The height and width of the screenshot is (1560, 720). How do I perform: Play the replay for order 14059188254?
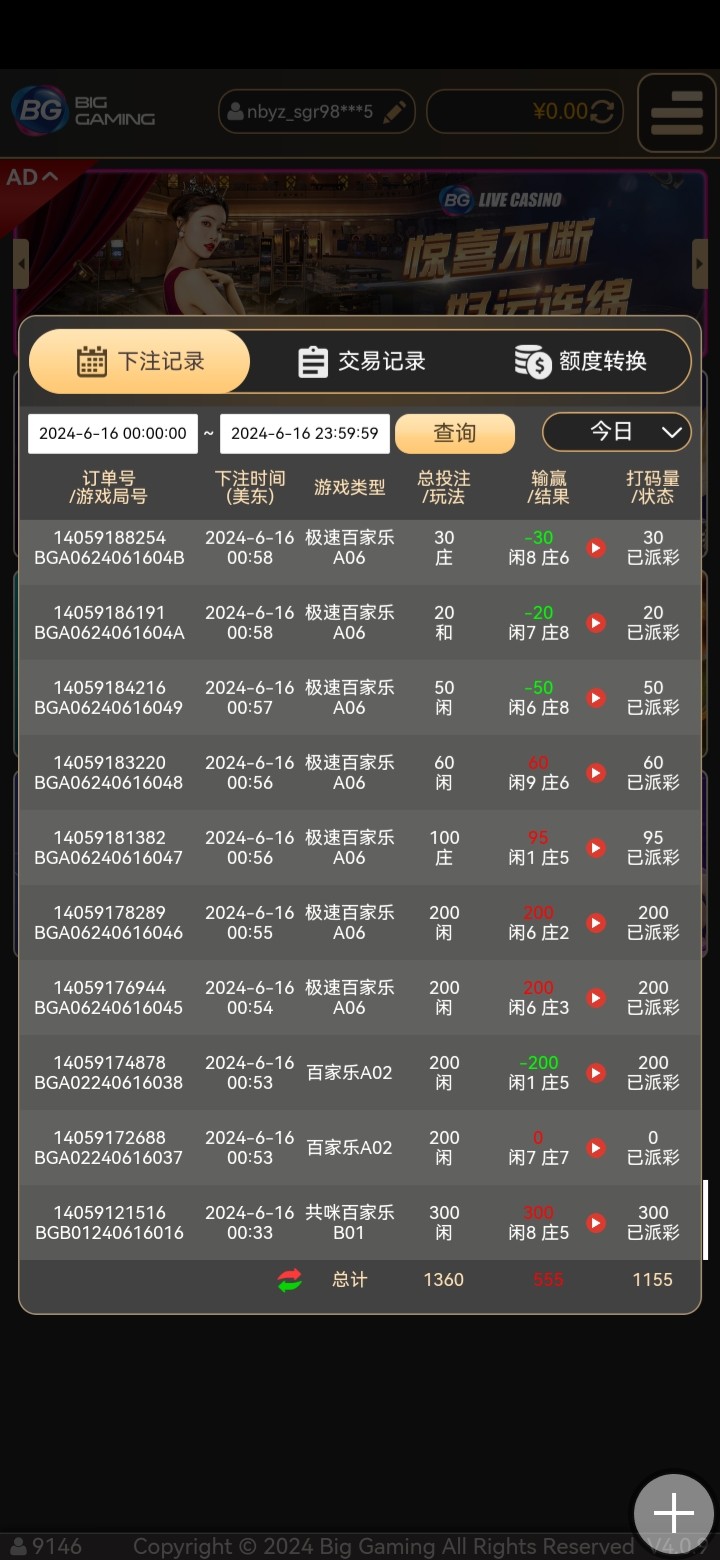coord(596,548)
